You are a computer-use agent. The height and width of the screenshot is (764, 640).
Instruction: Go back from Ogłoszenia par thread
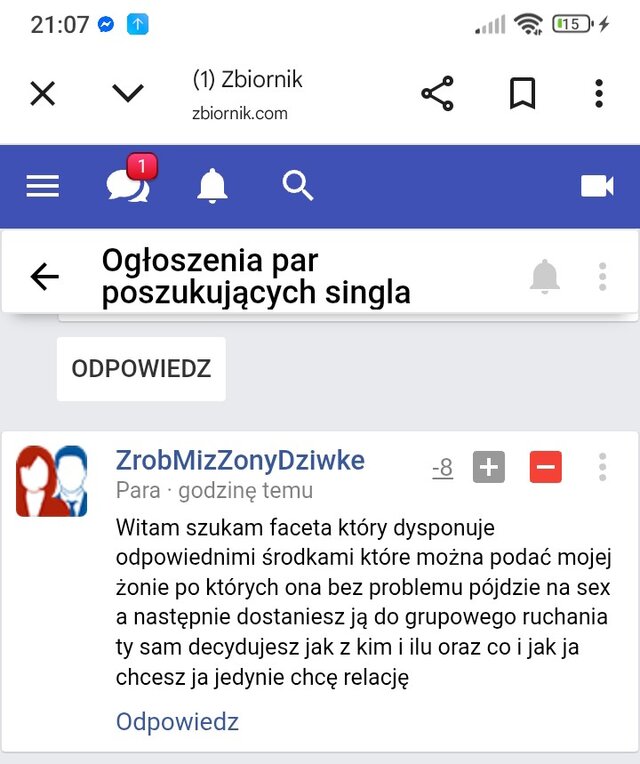45,277
